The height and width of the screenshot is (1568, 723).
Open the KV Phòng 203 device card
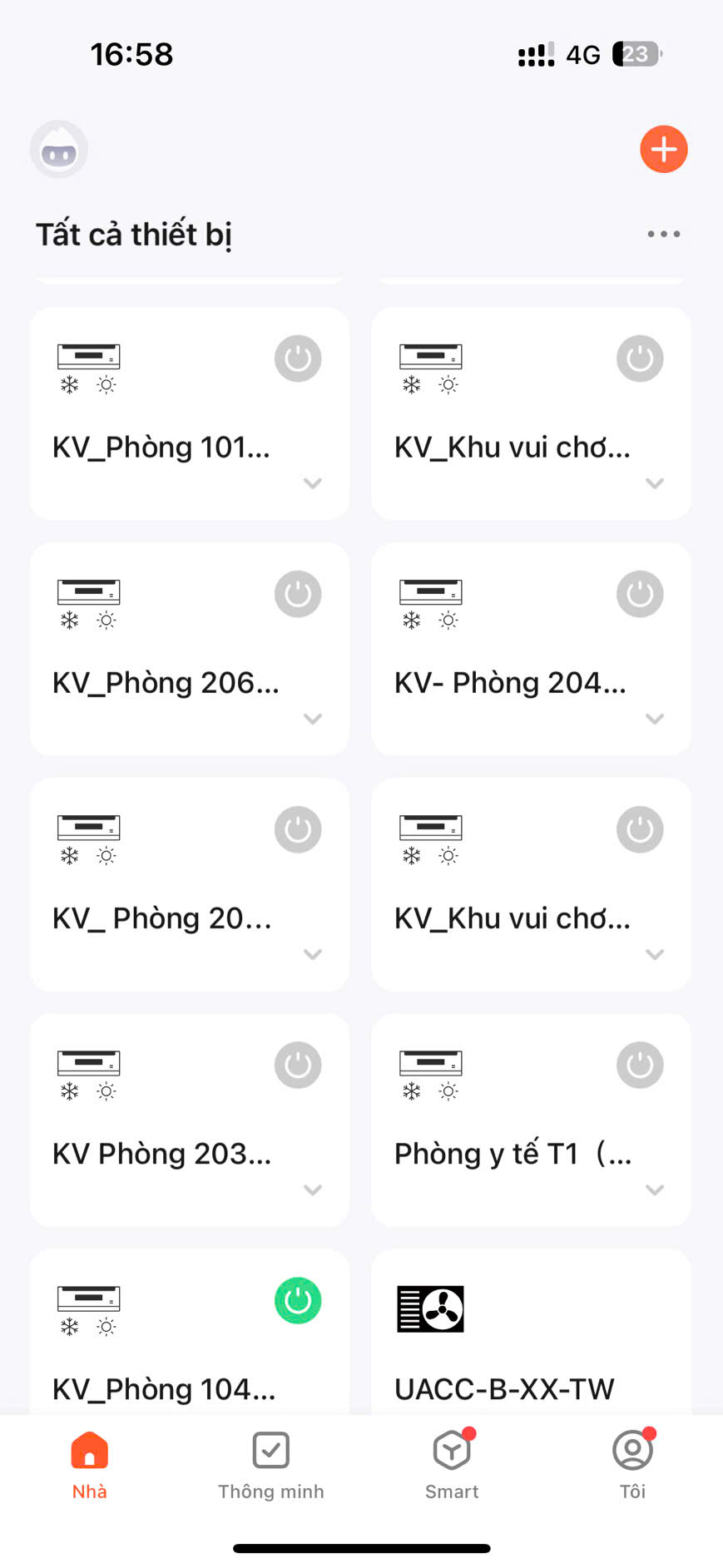(161, 1153)
